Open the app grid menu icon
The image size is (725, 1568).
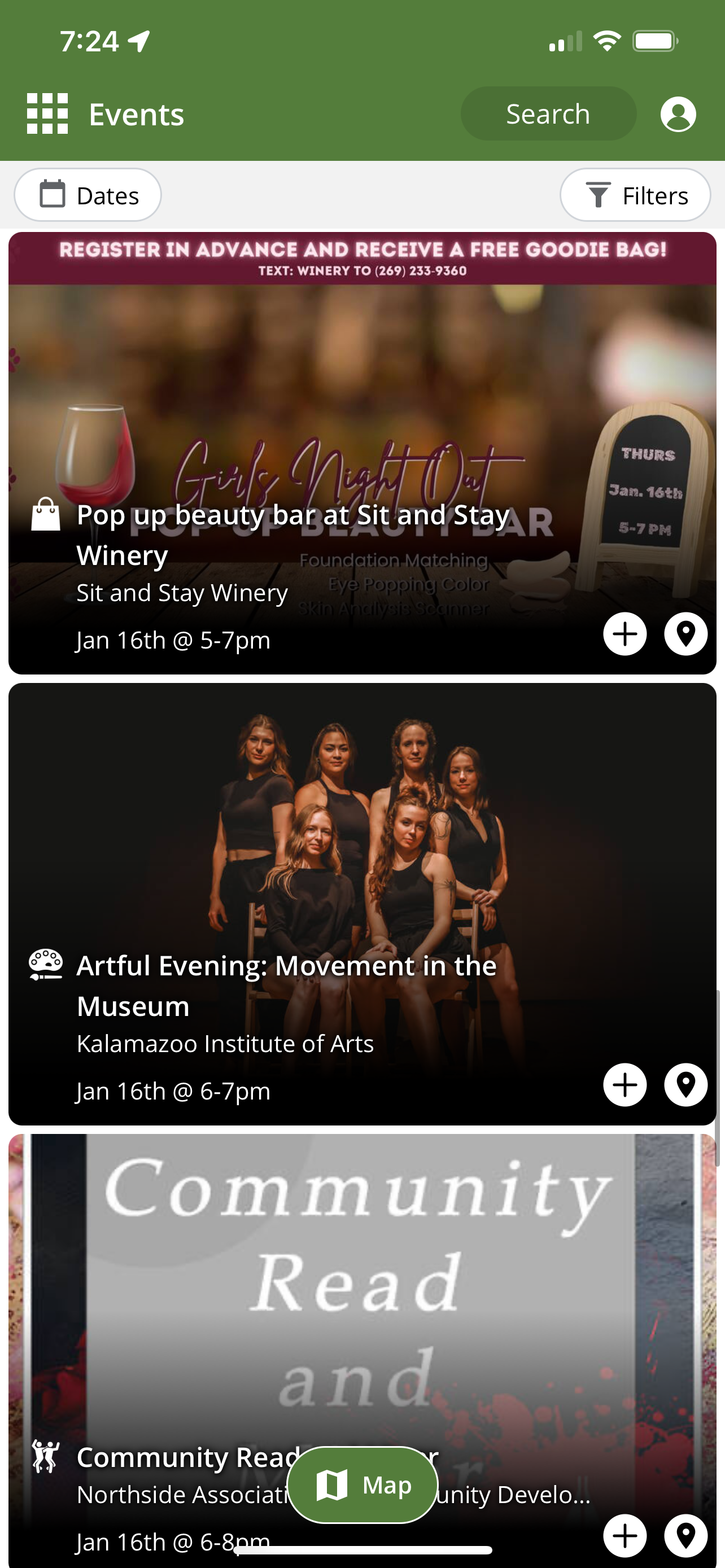[47, 114]
